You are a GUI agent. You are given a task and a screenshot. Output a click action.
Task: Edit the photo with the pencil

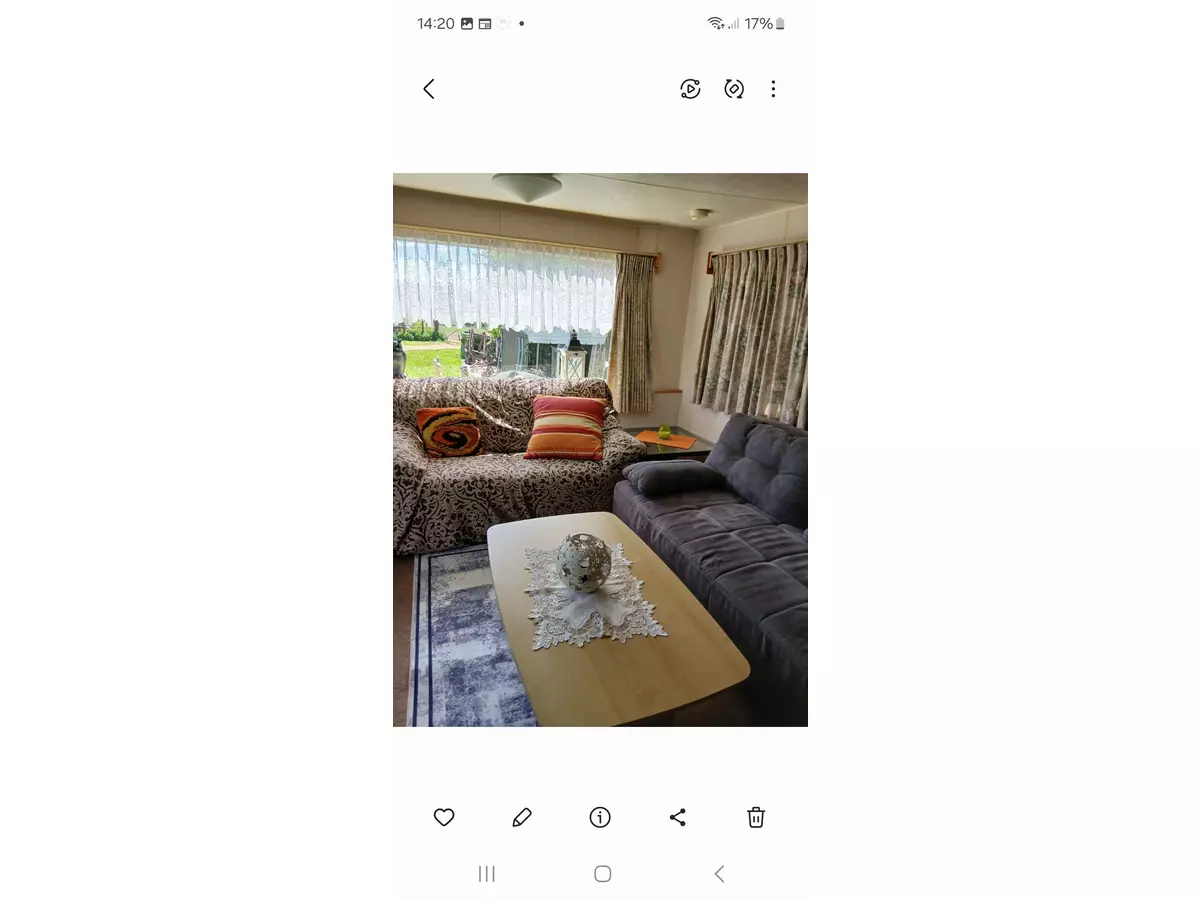(522, 817)
